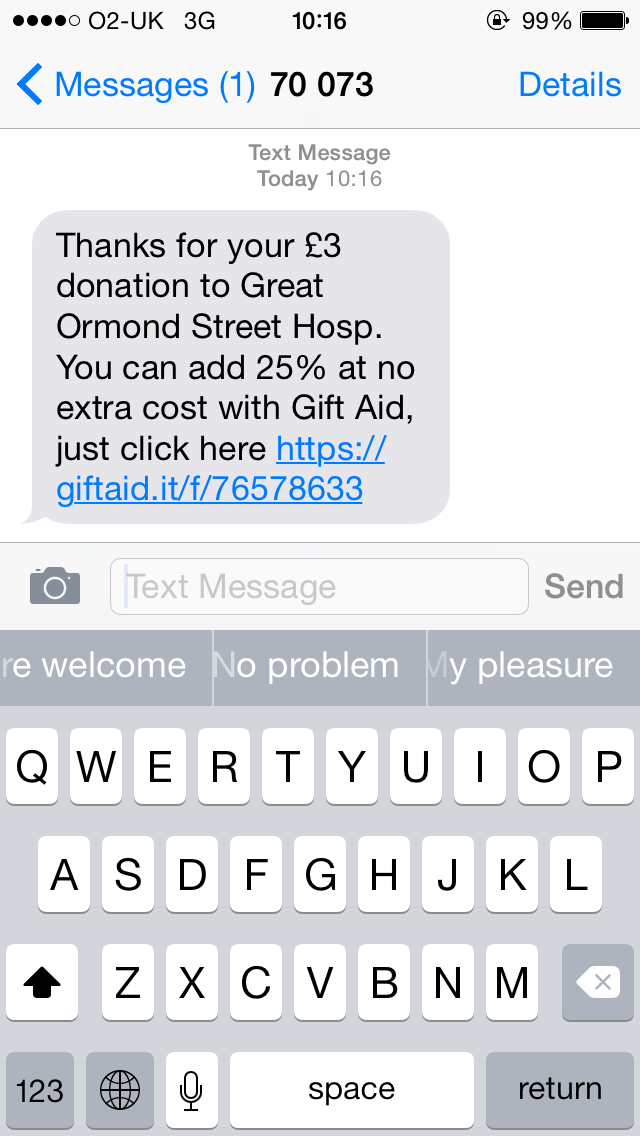Start dictation with the microphone key
The width and height of the screenshot is (640, 1136).
pyautogui.click(x=191, y=1088)
